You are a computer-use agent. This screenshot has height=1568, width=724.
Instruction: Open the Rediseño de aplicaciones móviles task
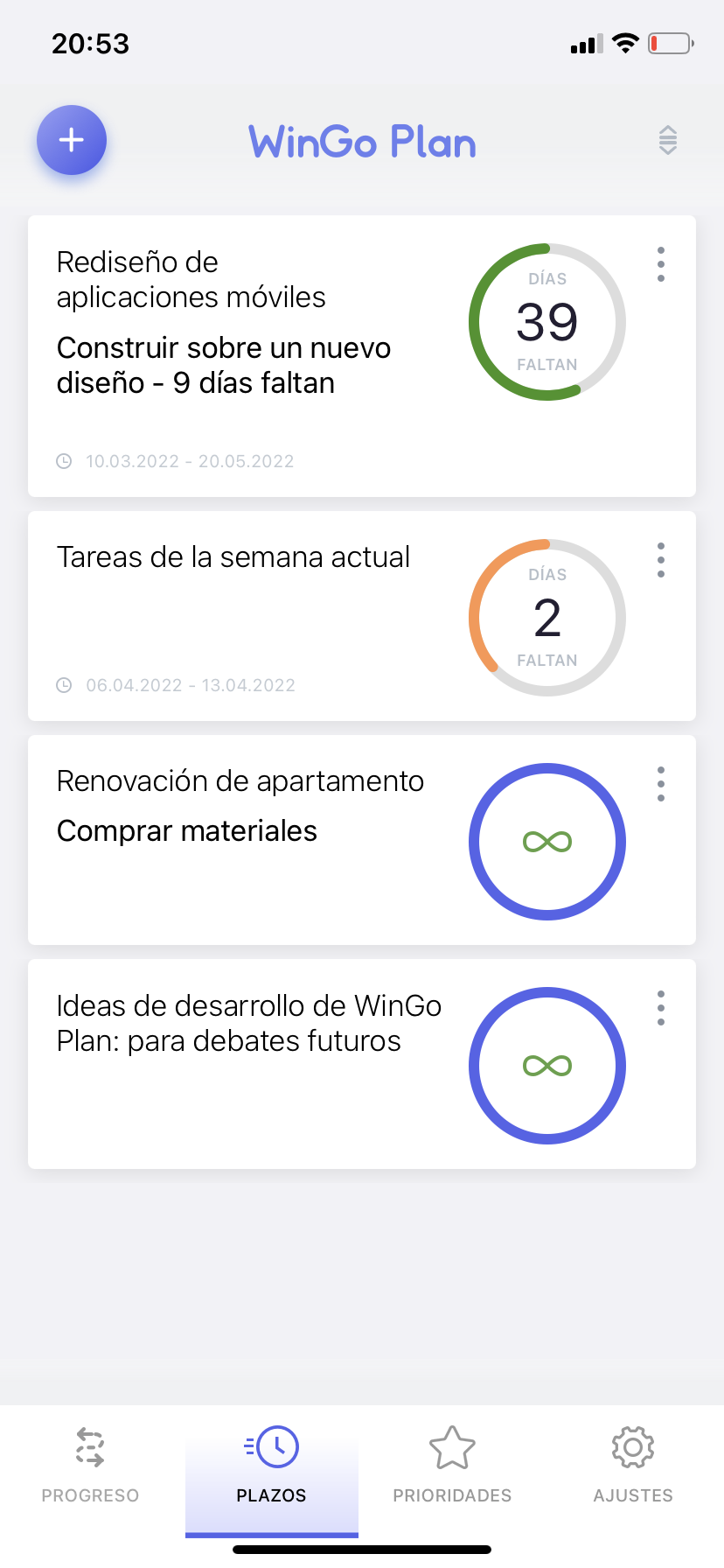(x=191, y=279)
